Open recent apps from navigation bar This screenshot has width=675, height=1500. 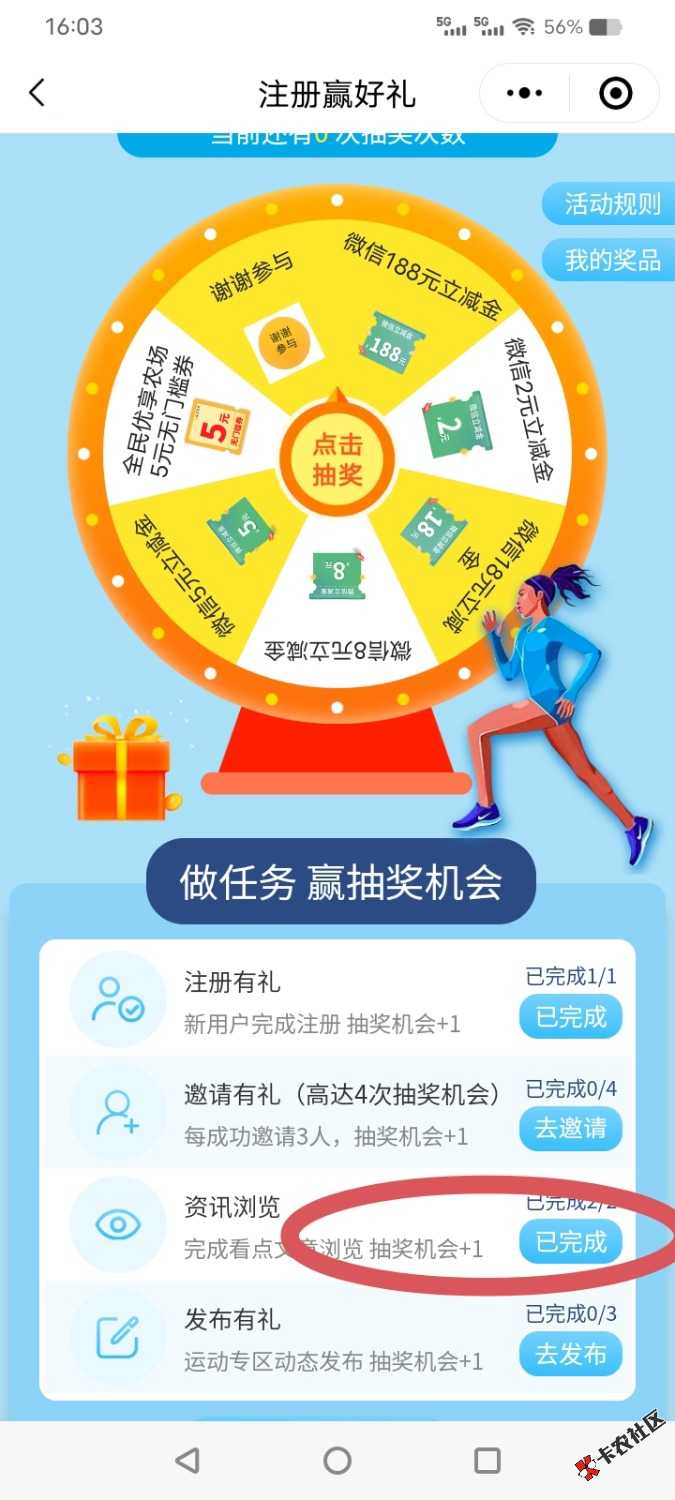(487, 1461)
